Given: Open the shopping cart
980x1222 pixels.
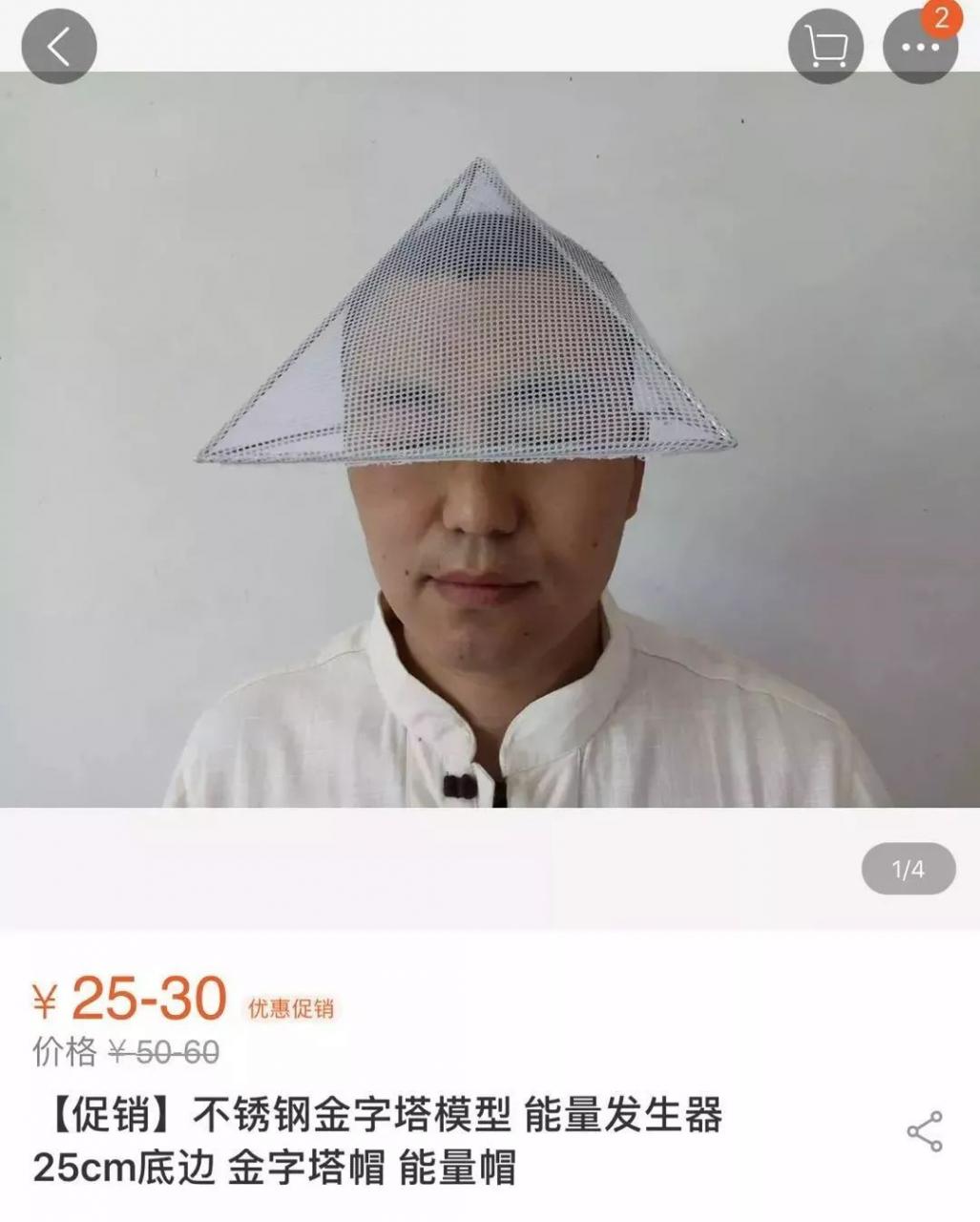Looking at the screenshot, I should click(x=825, y=46).
